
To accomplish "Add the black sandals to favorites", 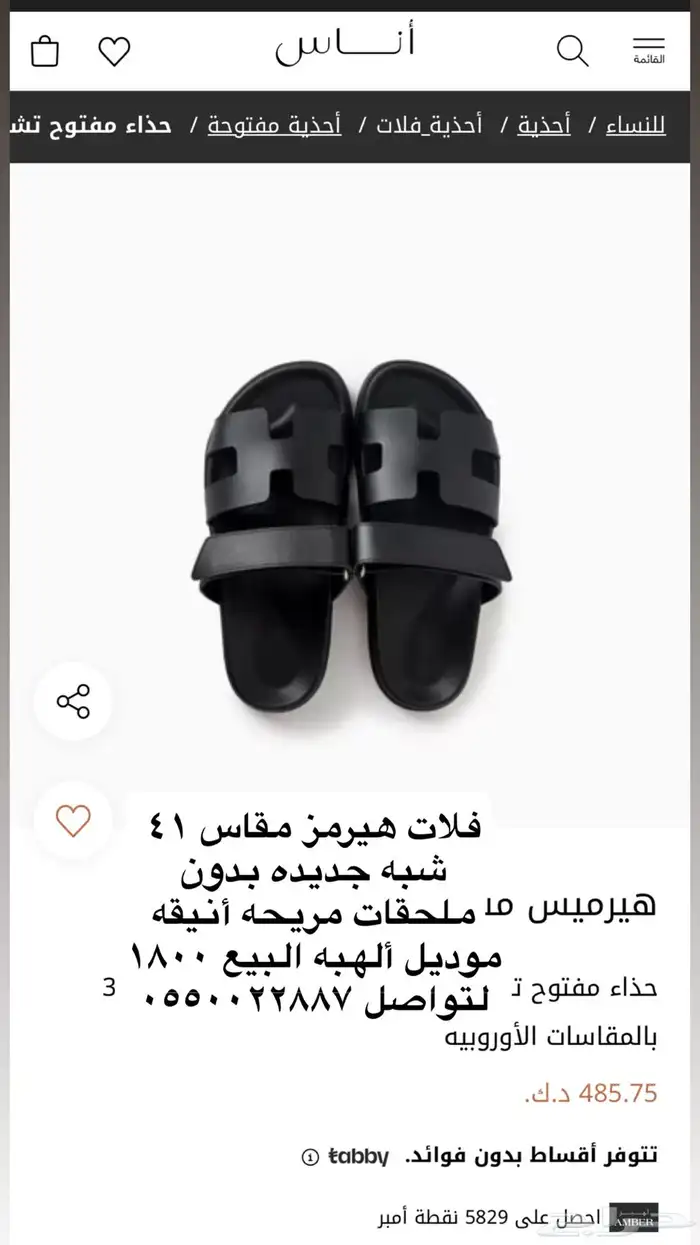I will [73, 821].
